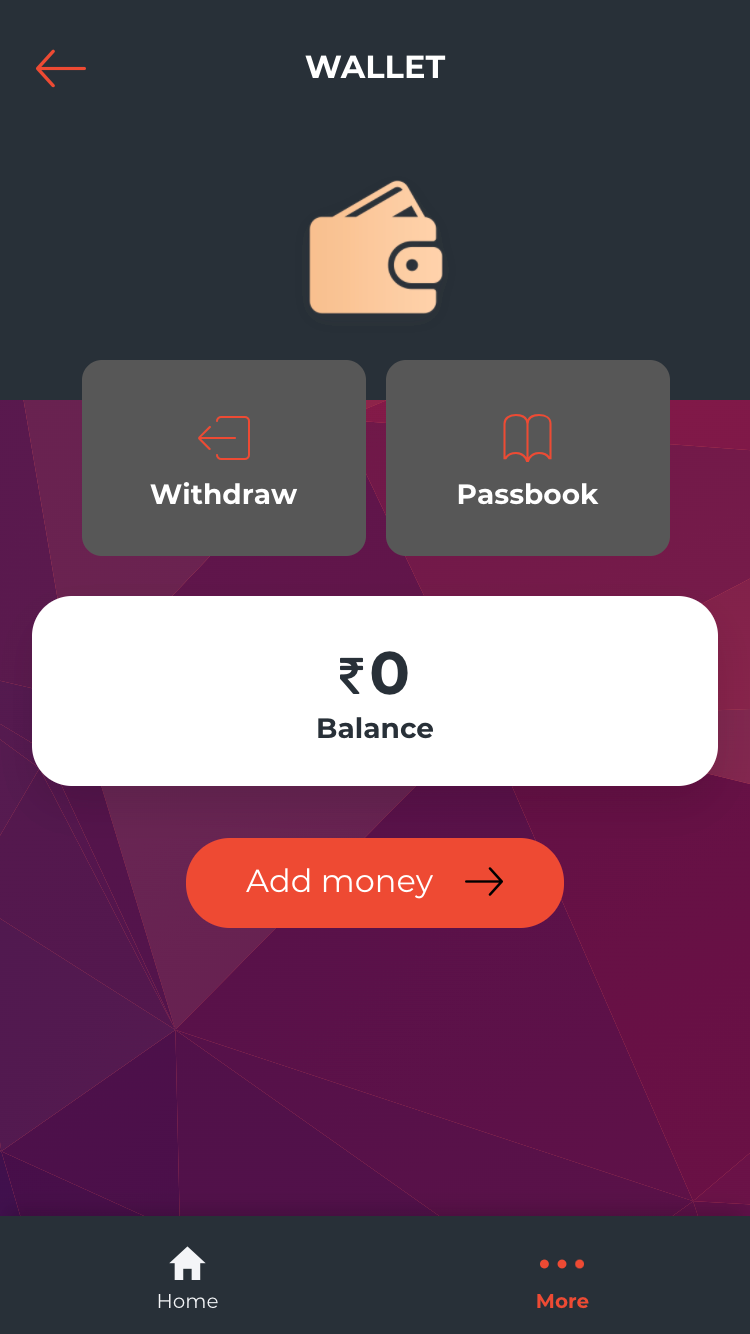Viewport: 750px width, 1334px height.
Task: Open the Passbook
Action: click(527, 458)
